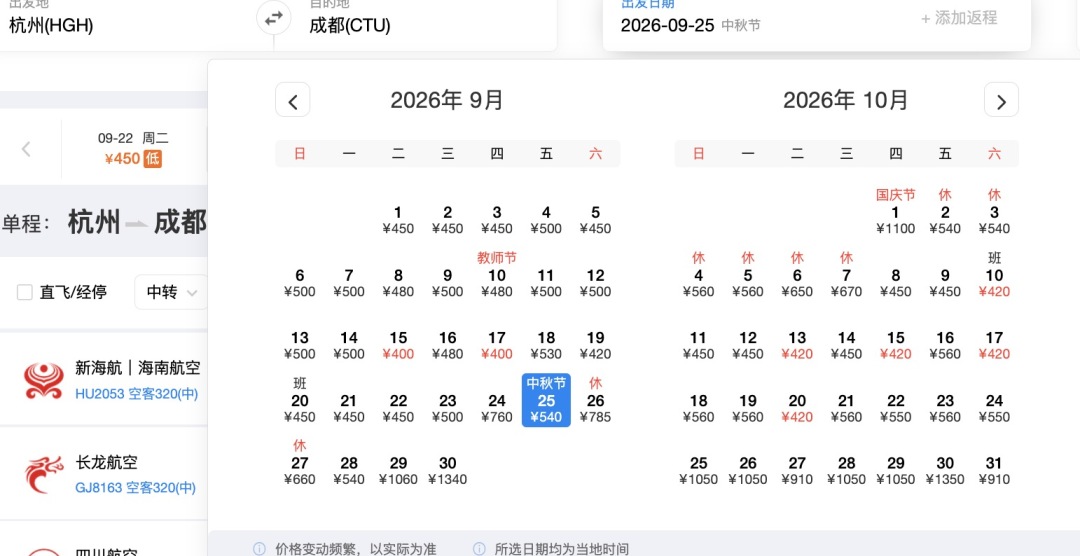Choose September 30 priced ¥1340
This screenshot has height=556, width=1080.
pos(448,471)
